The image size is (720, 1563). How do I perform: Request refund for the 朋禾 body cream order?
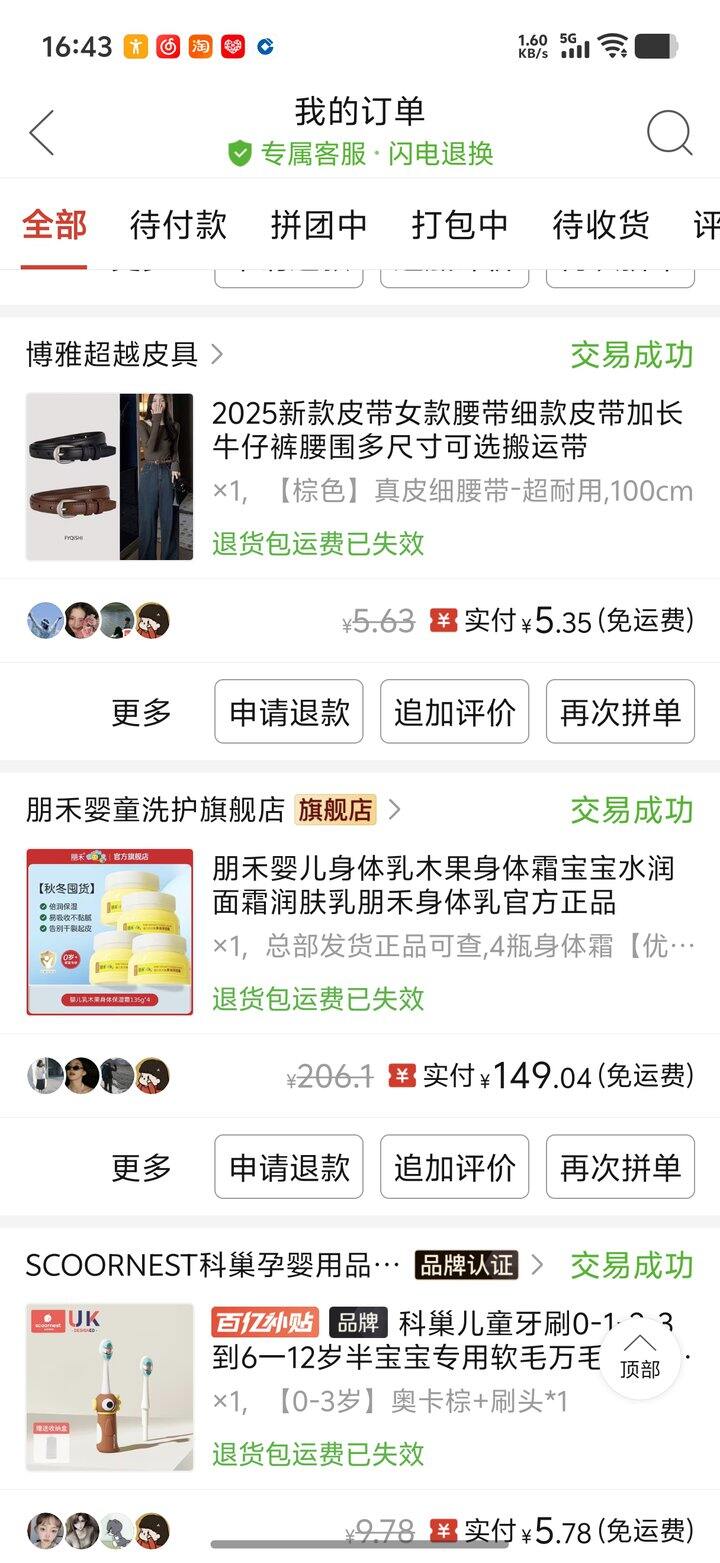point(289,1167)
